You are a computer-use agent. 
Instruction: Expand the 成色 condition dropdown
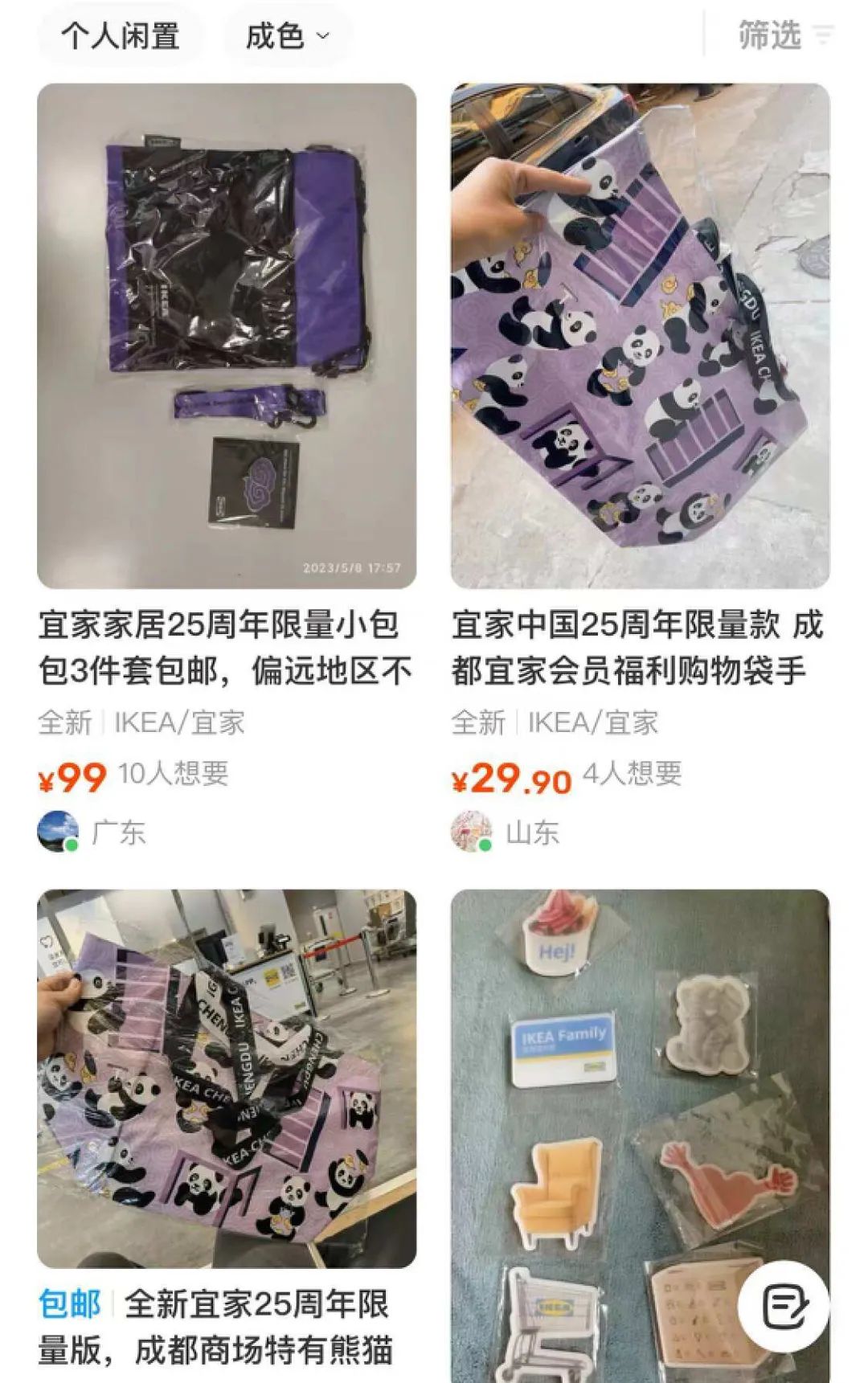287,36
